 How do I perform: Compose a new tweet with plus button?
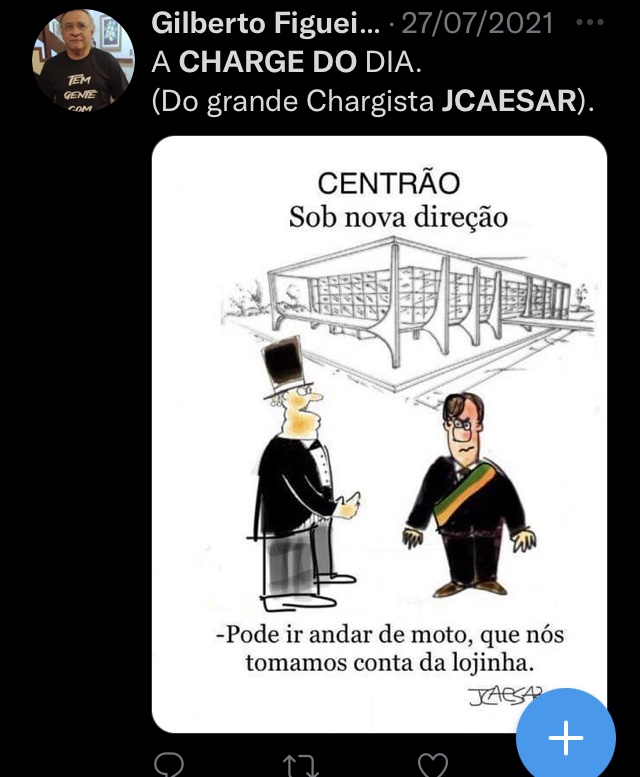click(x=565, y=738)
